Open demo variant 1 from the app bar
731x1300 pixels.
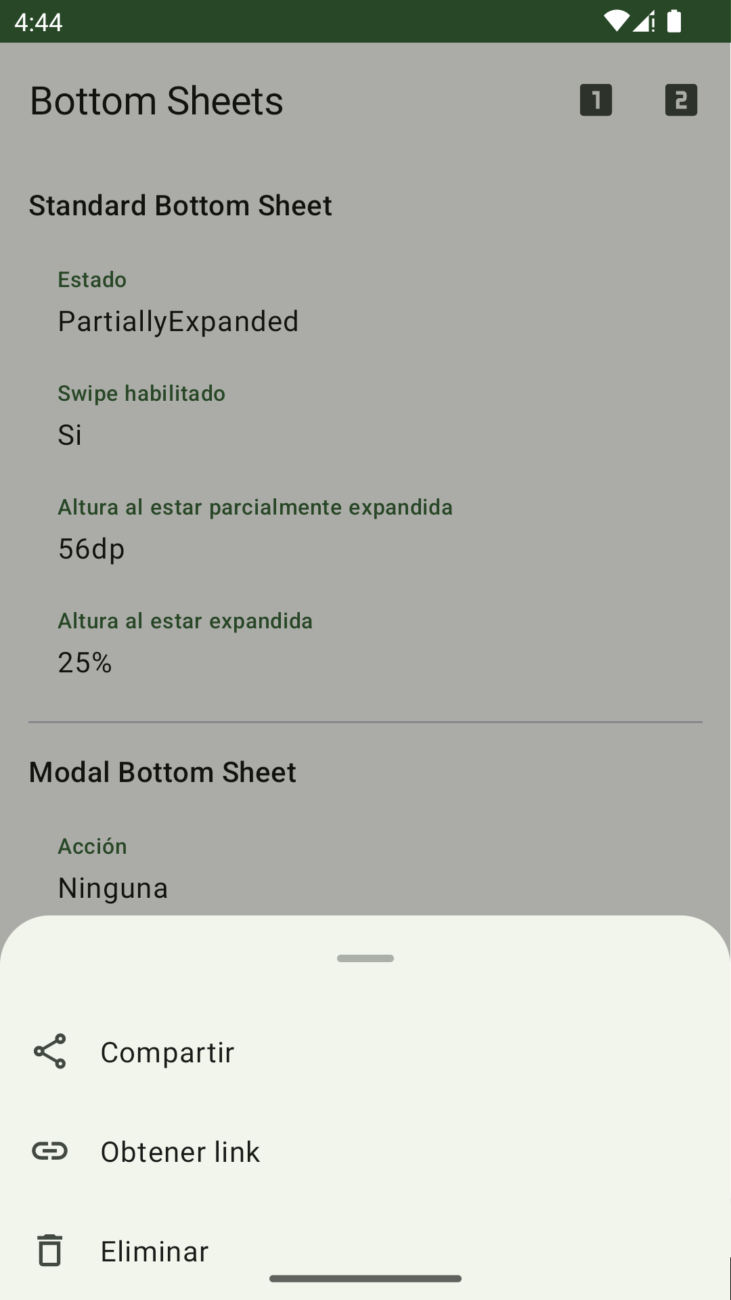click(596, 100)
